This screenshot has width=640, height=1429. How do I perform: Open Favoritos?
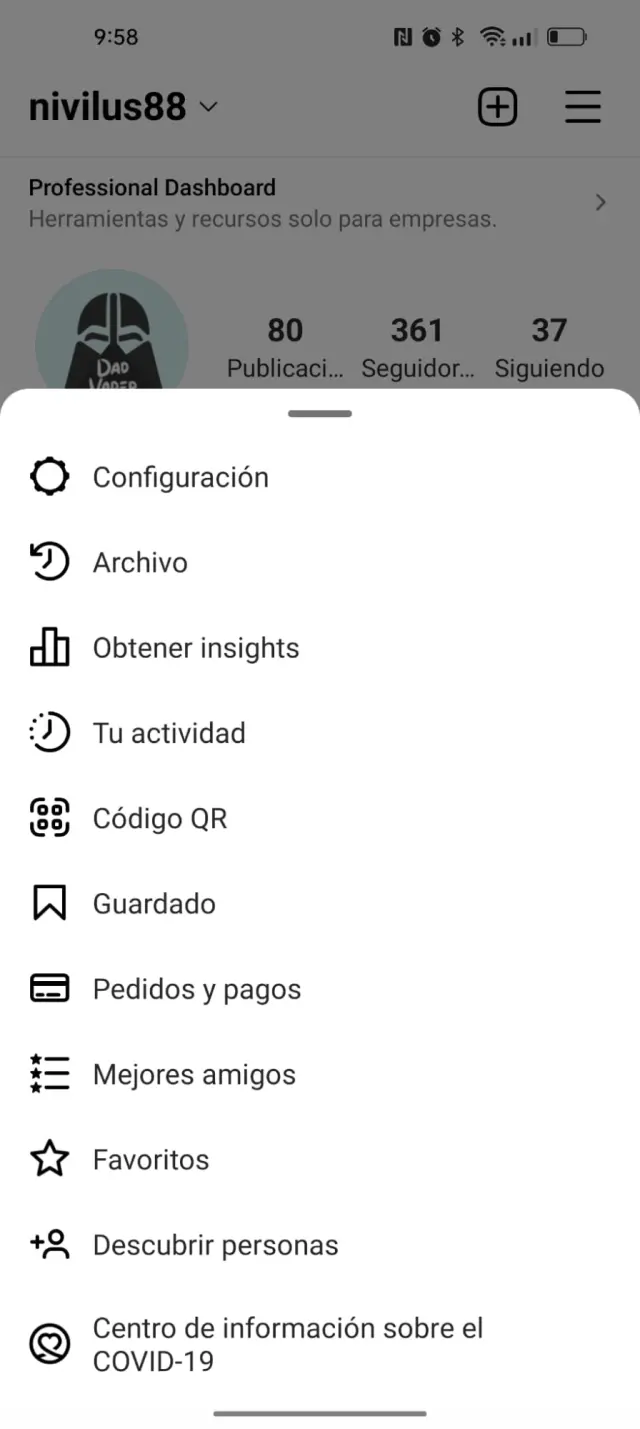click(151, 1160)
